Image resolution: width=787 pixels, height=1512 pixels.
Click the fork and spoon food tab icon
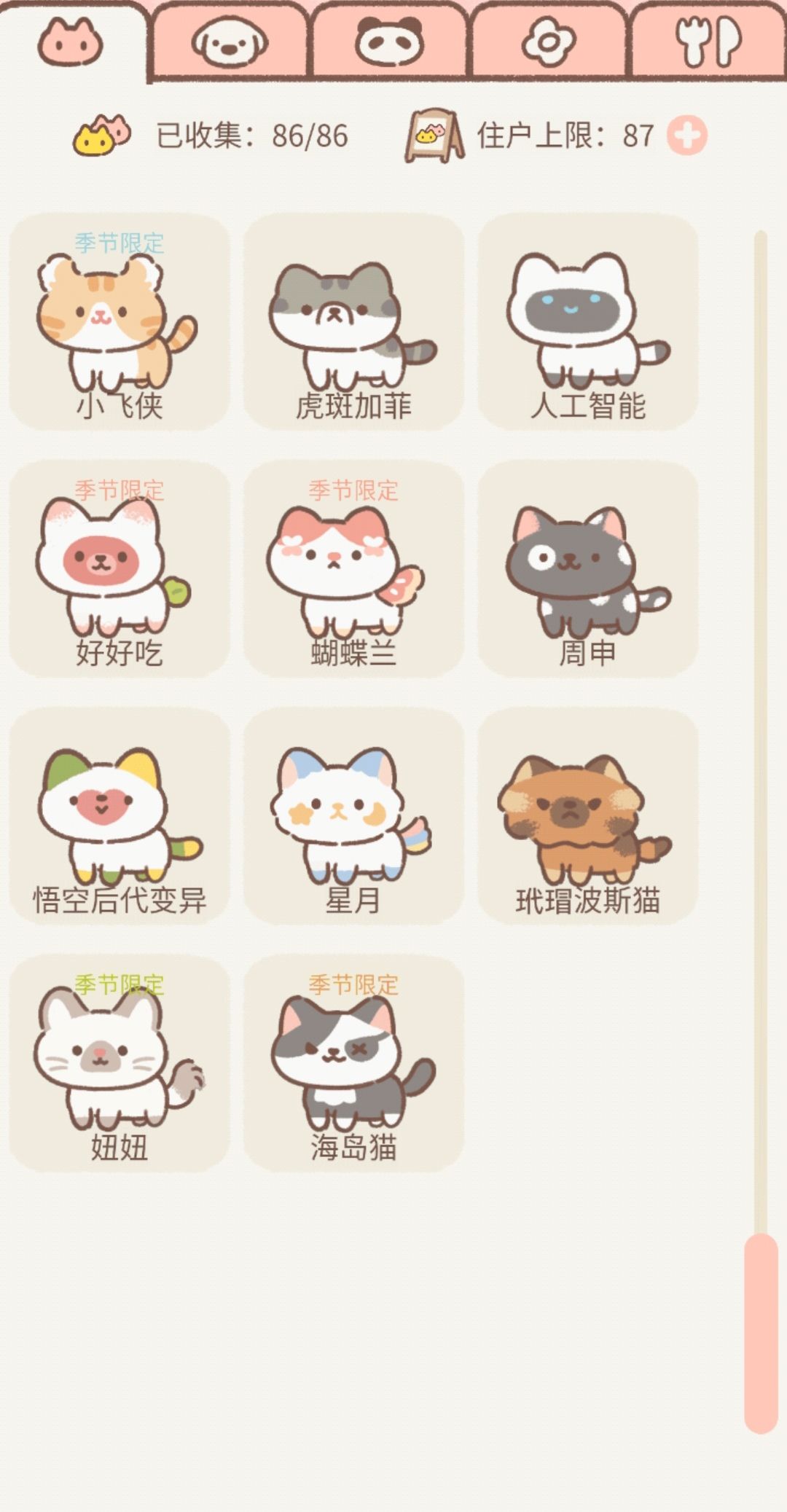pos(710,40)
